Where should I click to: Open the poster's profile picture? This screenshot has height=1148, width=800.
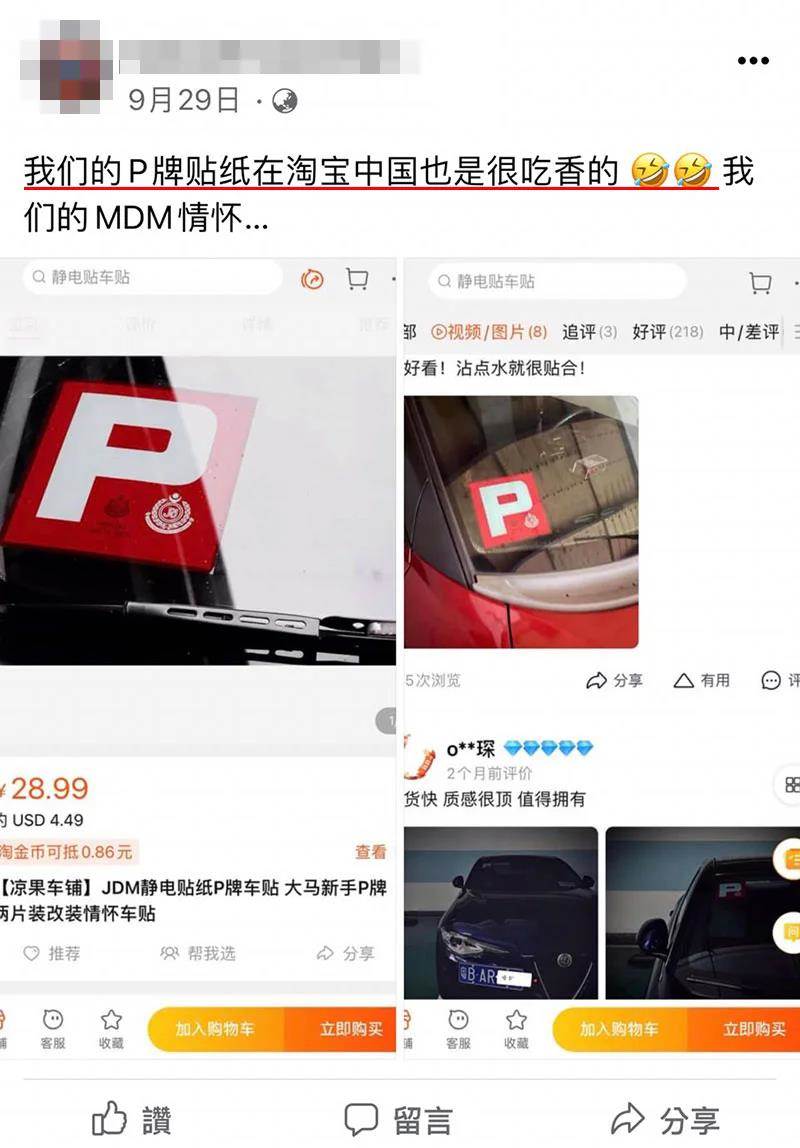coord(61,65)
